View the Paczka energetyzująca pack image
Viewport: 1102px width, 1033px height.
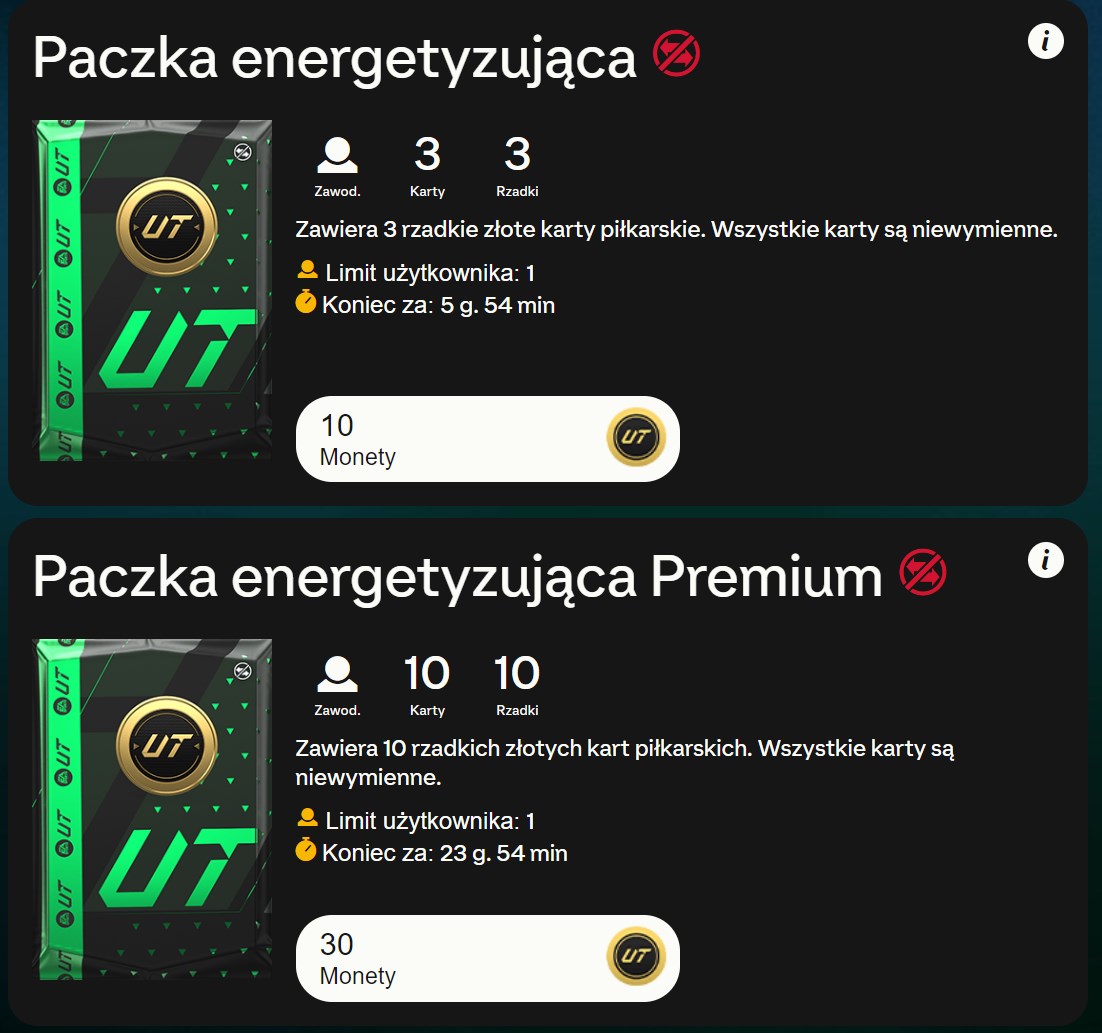(x=153, y=291)
